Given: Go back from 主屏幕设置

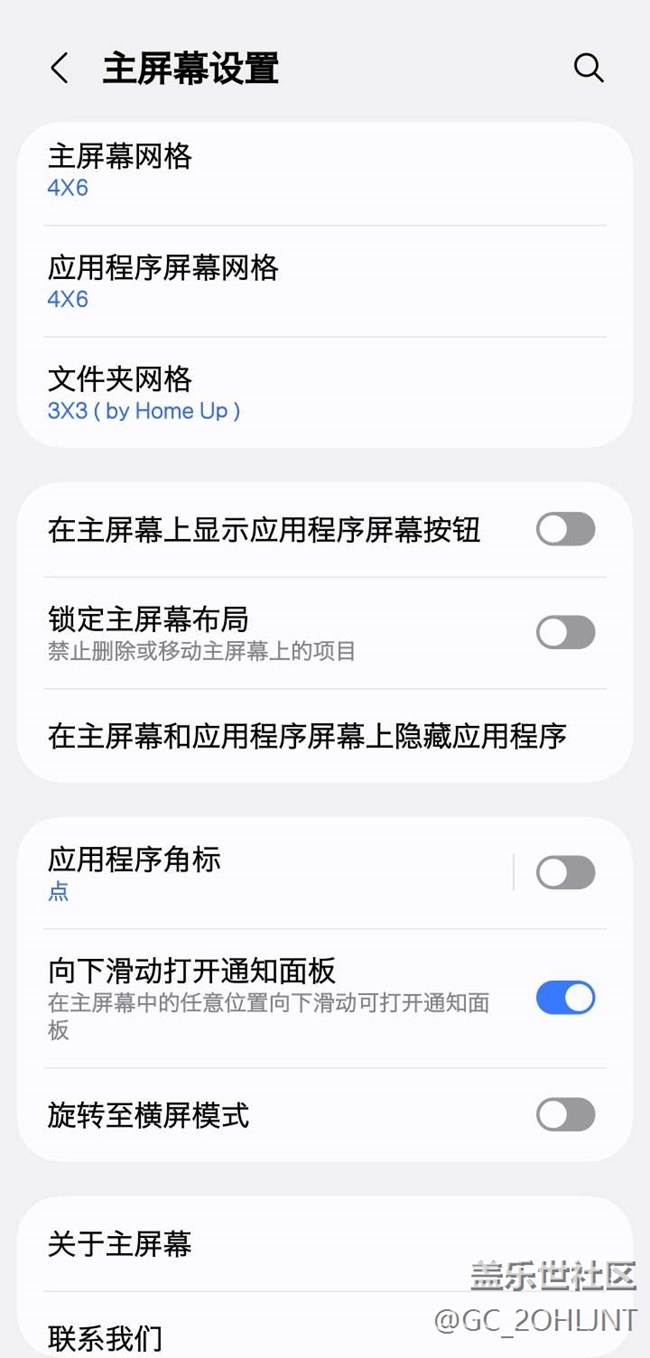Looking at the screenshot, I should [x=60, y=68].
